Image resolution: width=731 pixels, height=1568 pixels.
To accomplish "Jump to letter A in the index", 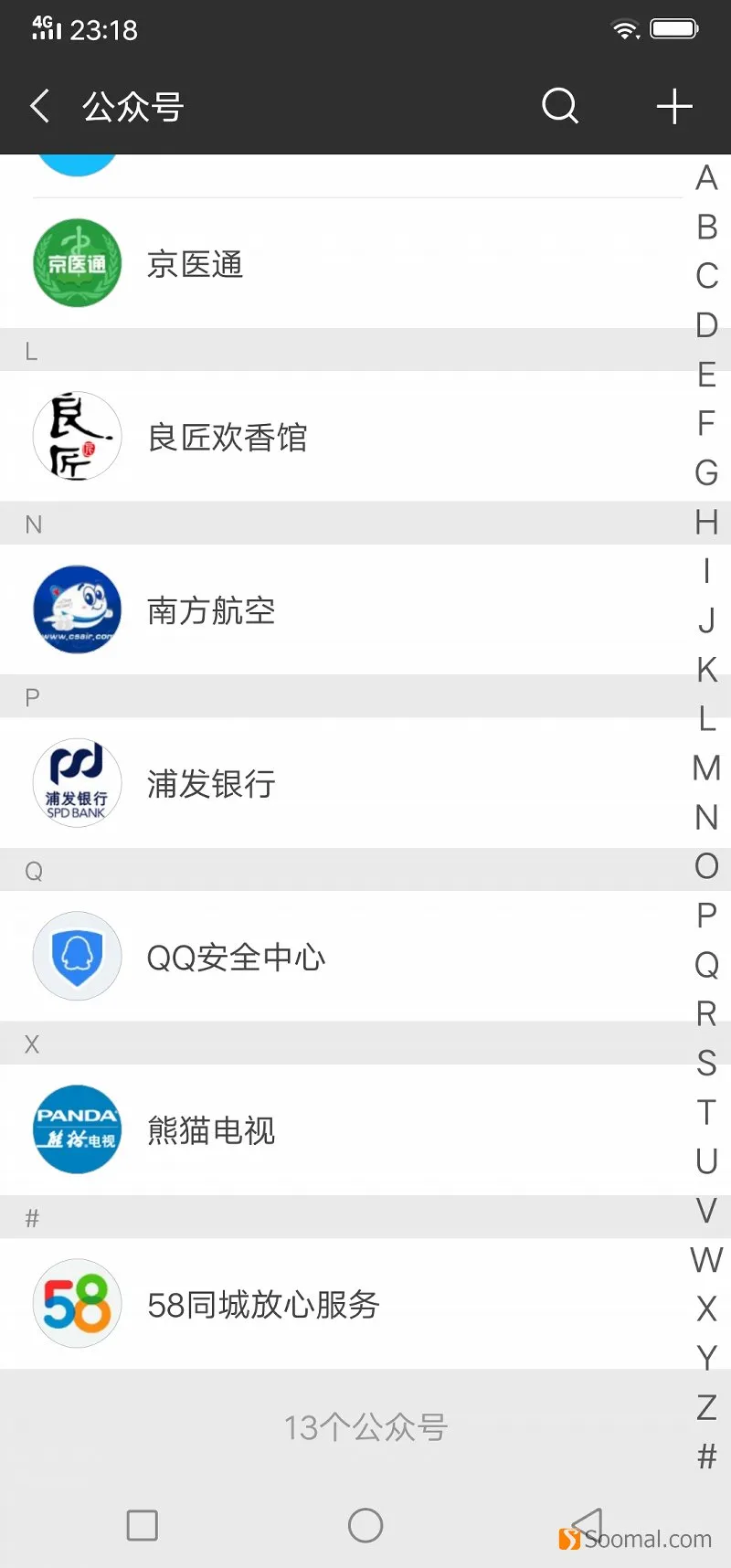I will pos(706,177).
